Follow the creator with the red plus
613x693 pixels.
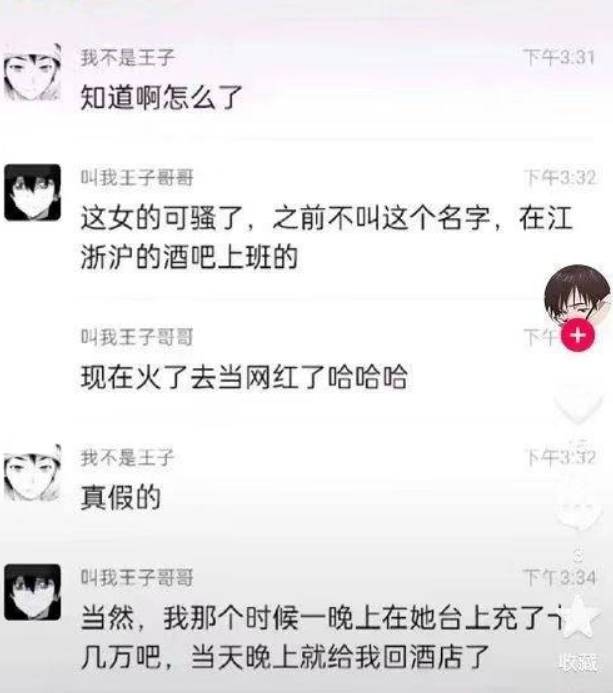(x=577, y=336)
